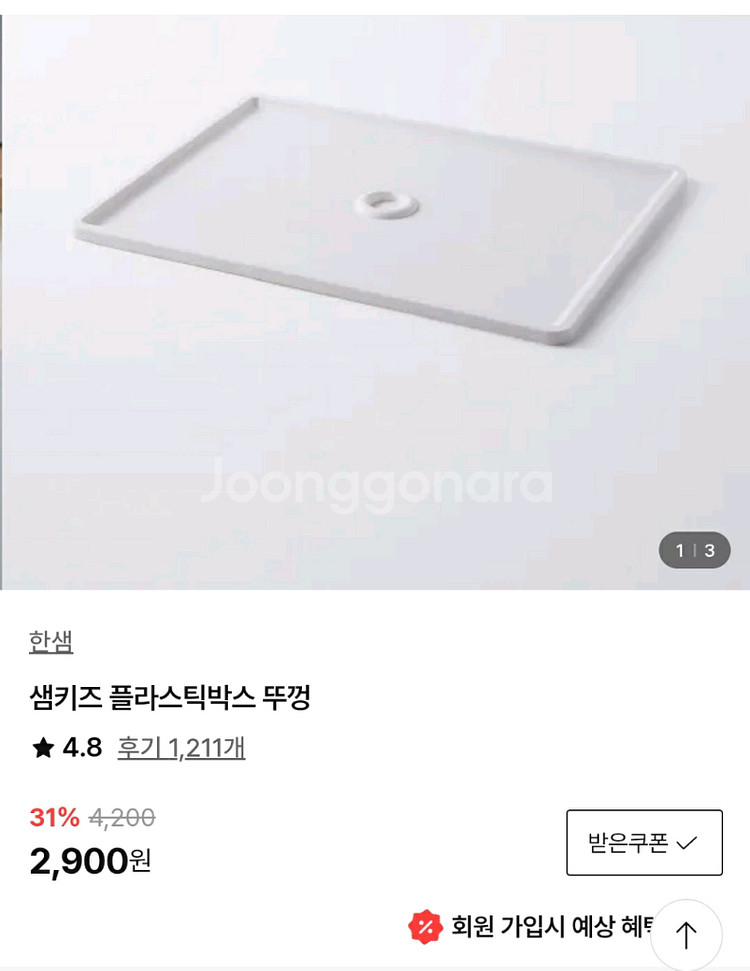This screenshot has width=750, height=971.
Task: Click the white lid's center hole in photo
Action: pos(385,205)
